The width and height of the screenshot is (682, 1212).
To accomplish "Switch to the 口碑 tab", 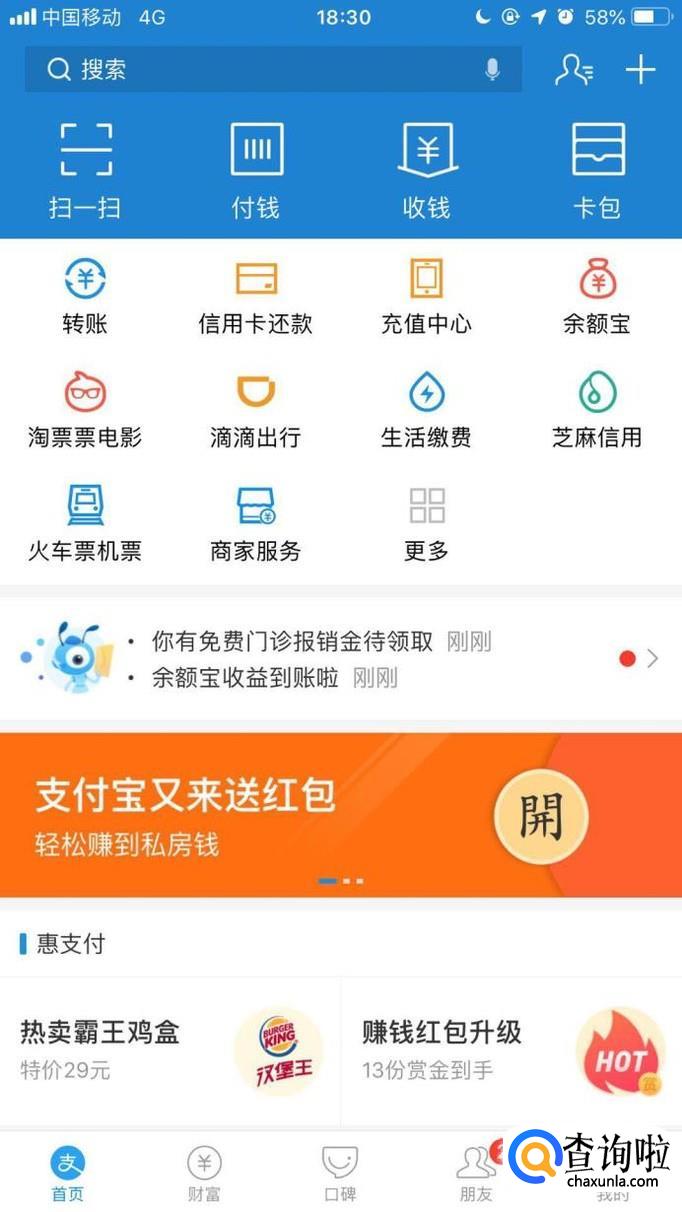I will [x=340, y=1174].
